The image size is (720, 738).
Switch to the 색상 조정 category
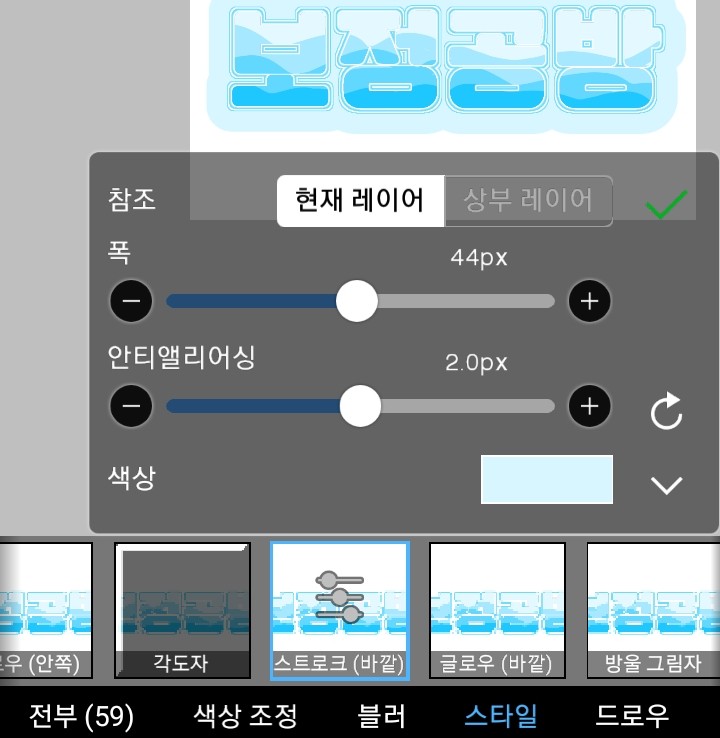246,716
